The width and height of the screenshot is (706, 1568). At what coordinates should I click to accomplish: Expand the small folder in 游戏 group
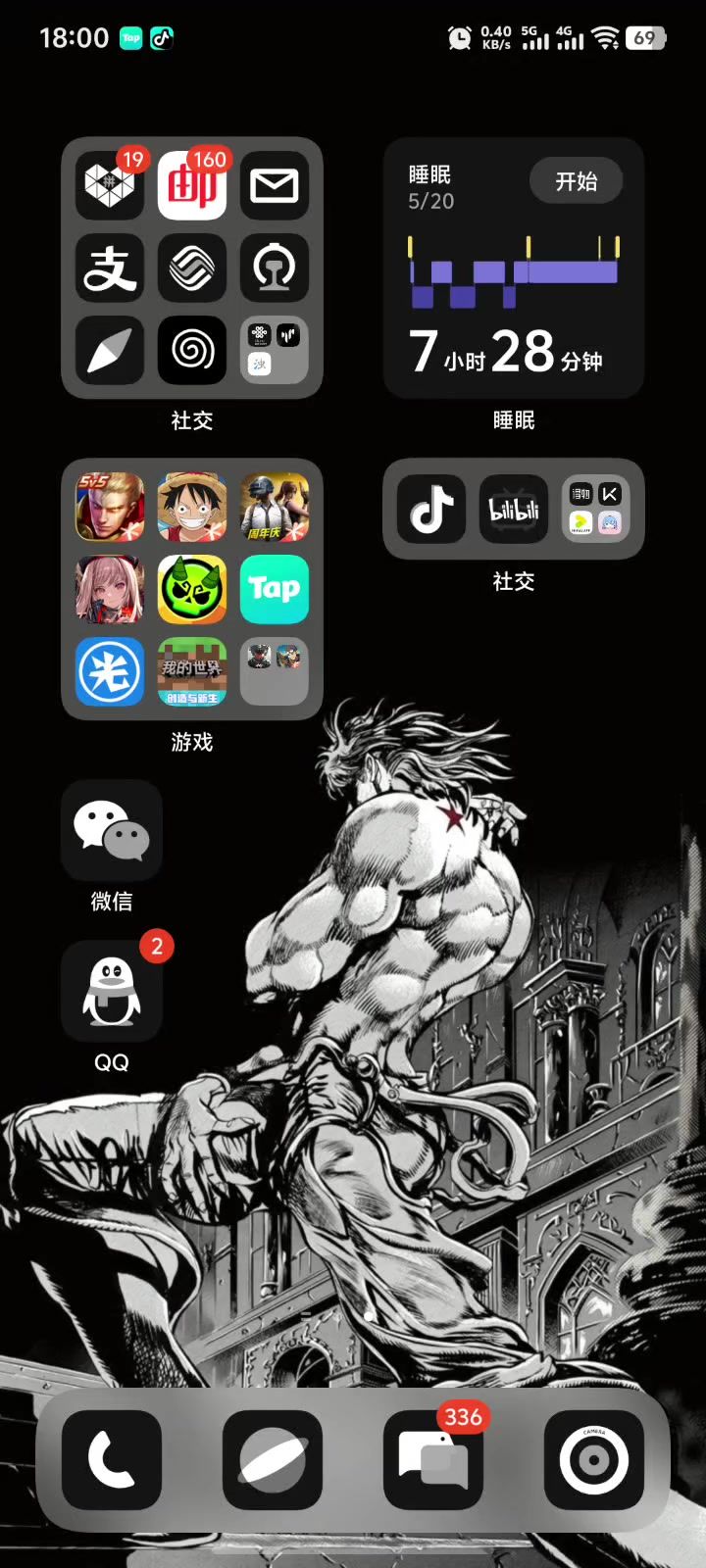[275, 671]
